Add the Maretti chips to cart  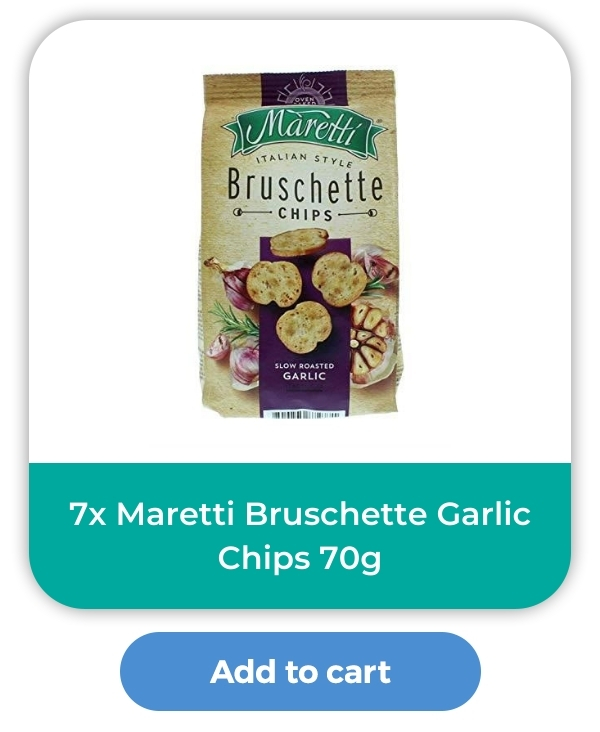(300, 671)
